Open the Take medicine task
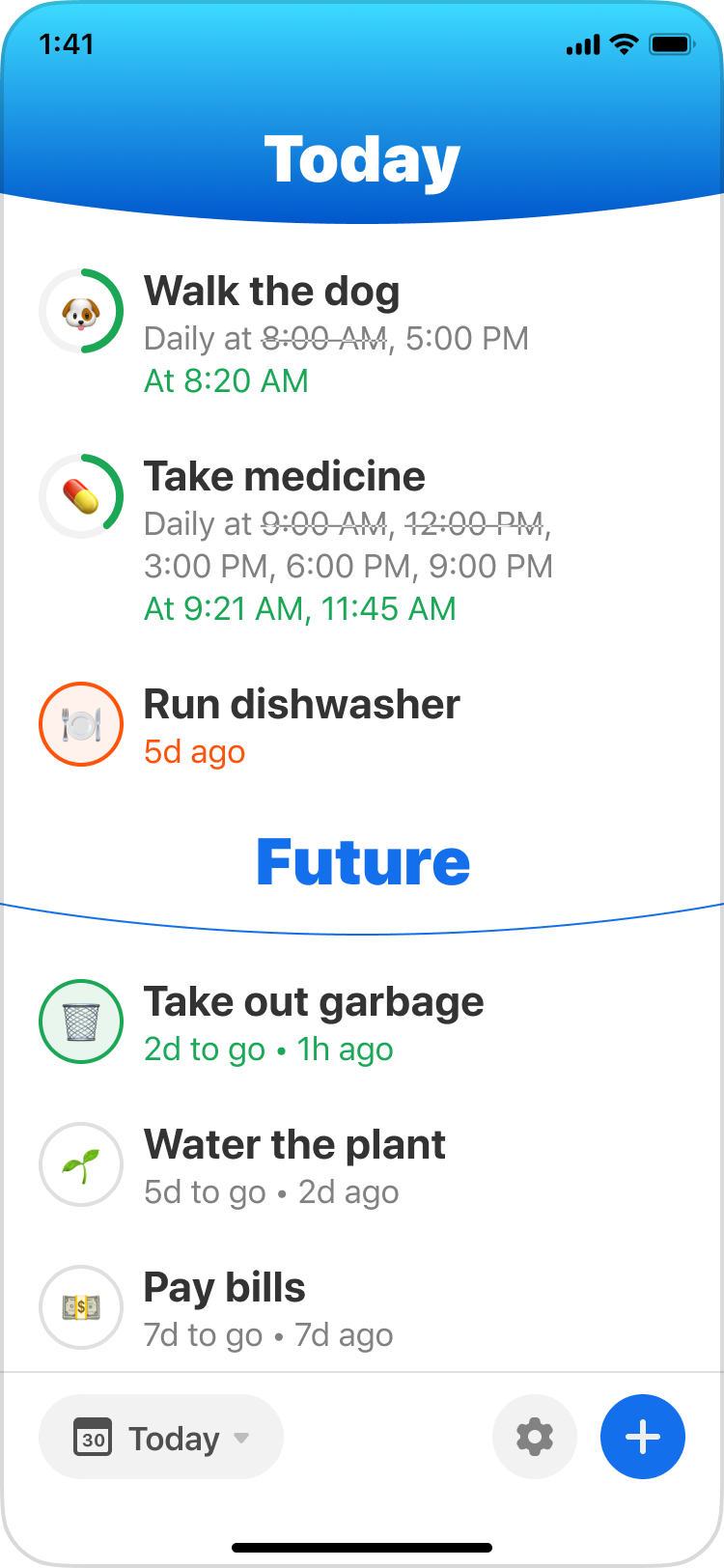Screen dimensions: 724x1568 [362, 541]
